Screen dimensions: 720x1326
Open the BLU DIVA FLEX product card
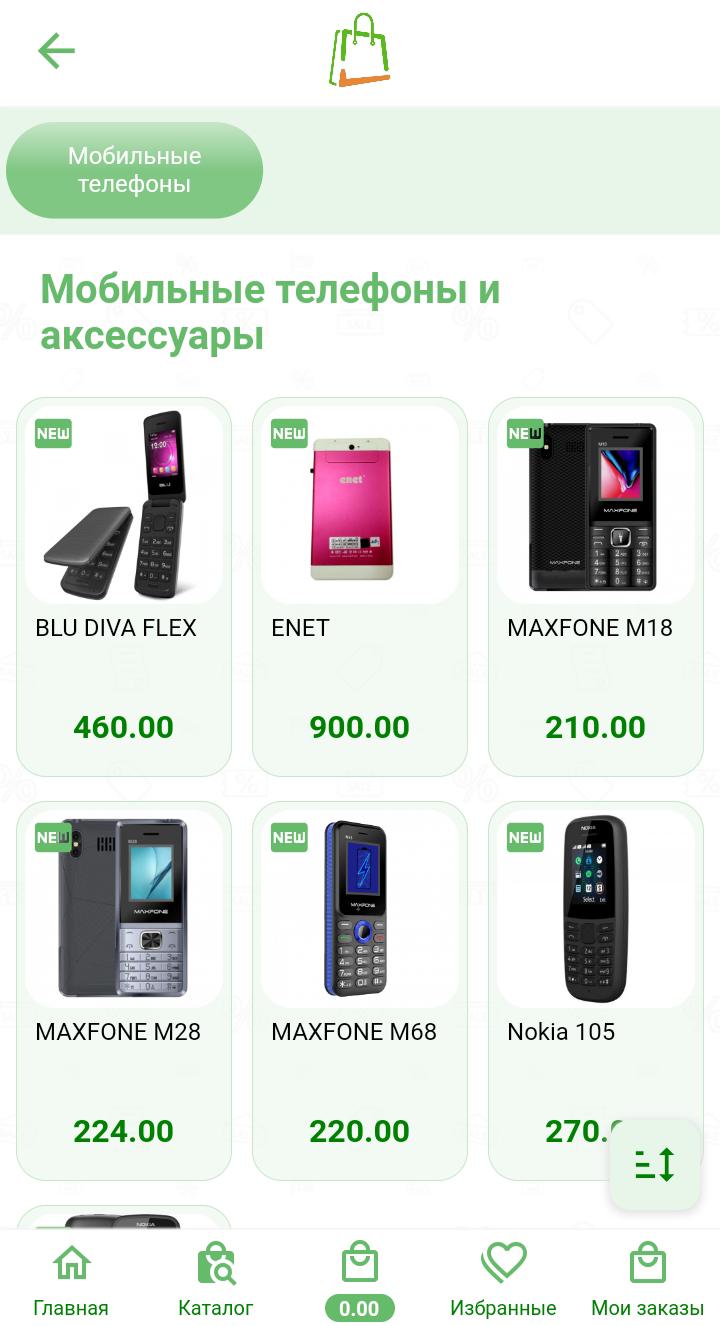coord(124,587)
